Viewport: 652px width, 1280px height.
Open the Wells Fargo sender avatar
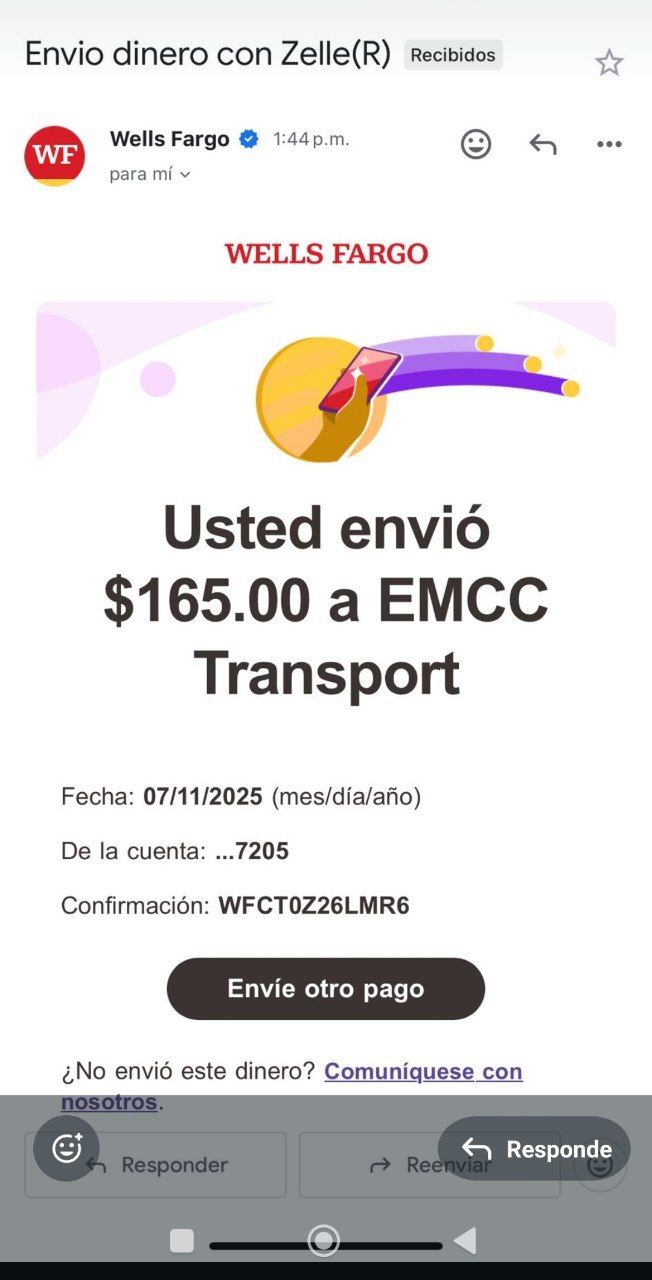click(x=54, y=156)
